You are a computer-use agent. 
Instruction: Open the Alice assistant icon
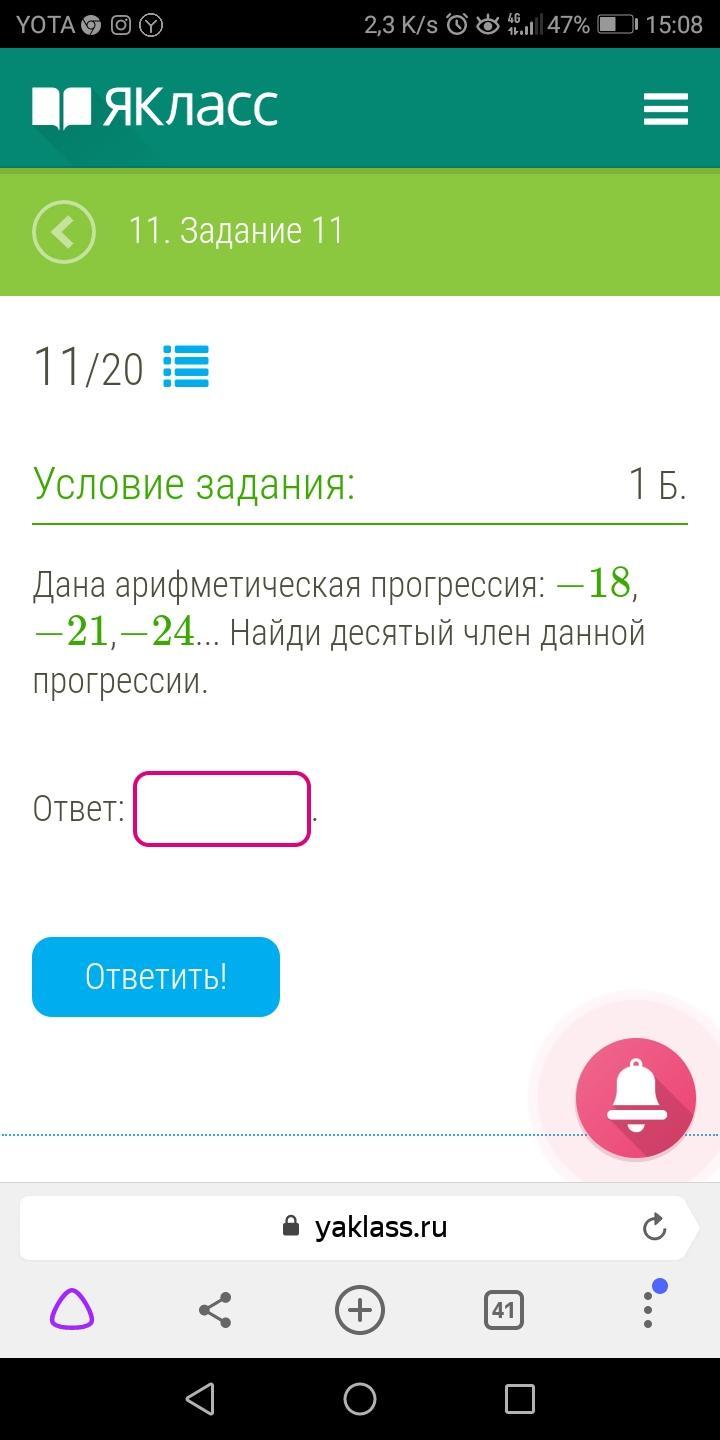72,1309
